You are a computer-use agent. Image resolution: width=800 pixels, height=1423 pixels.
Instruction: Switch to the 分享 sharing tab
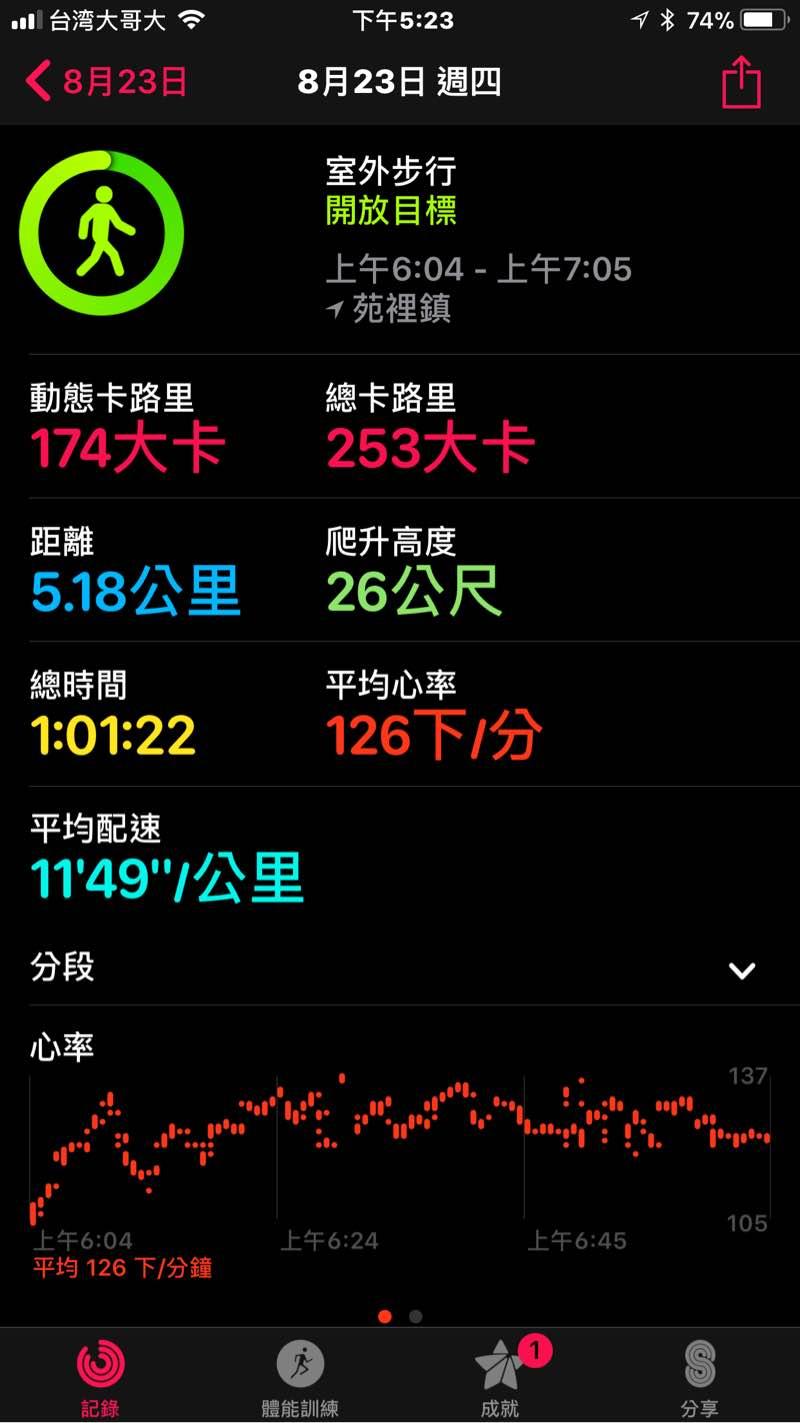(699, 1378)
